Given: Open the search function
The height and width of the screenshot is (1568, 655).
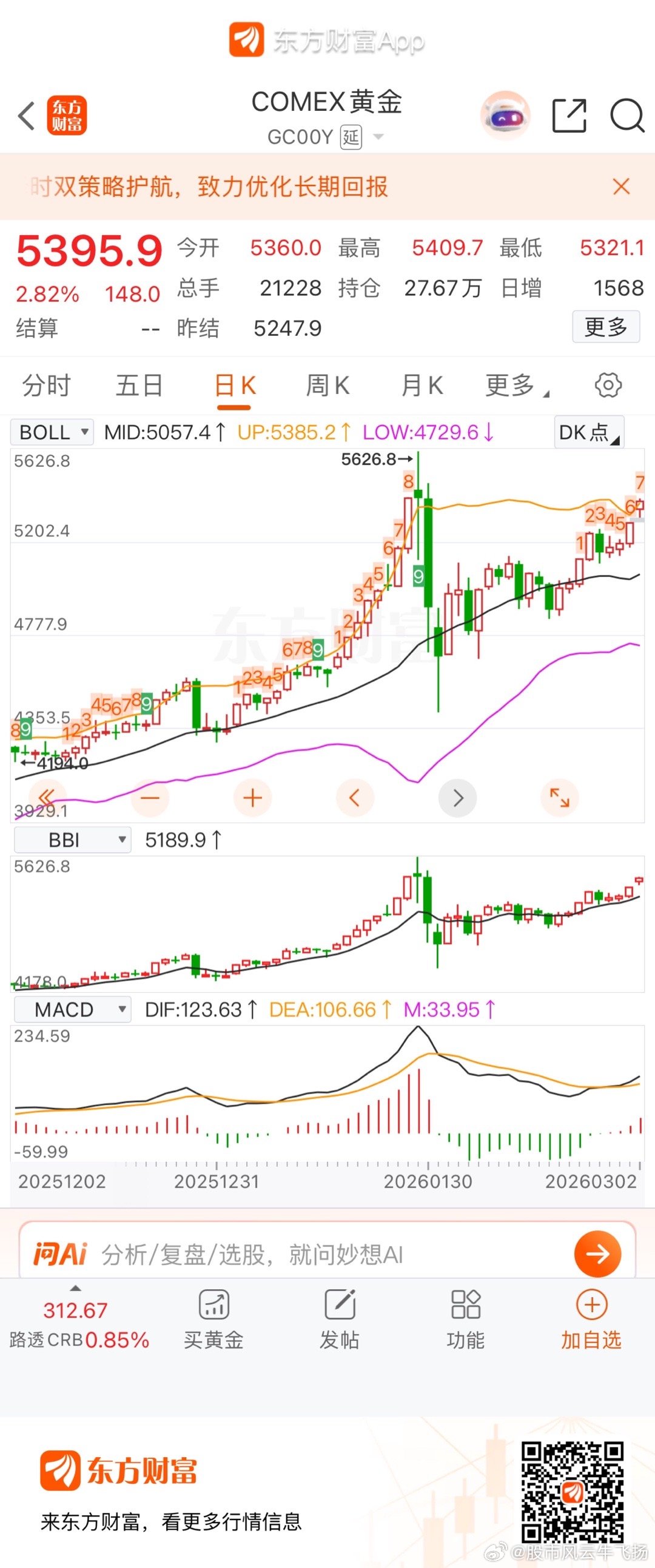Looking at the screenshot, I should click(627, 116).
